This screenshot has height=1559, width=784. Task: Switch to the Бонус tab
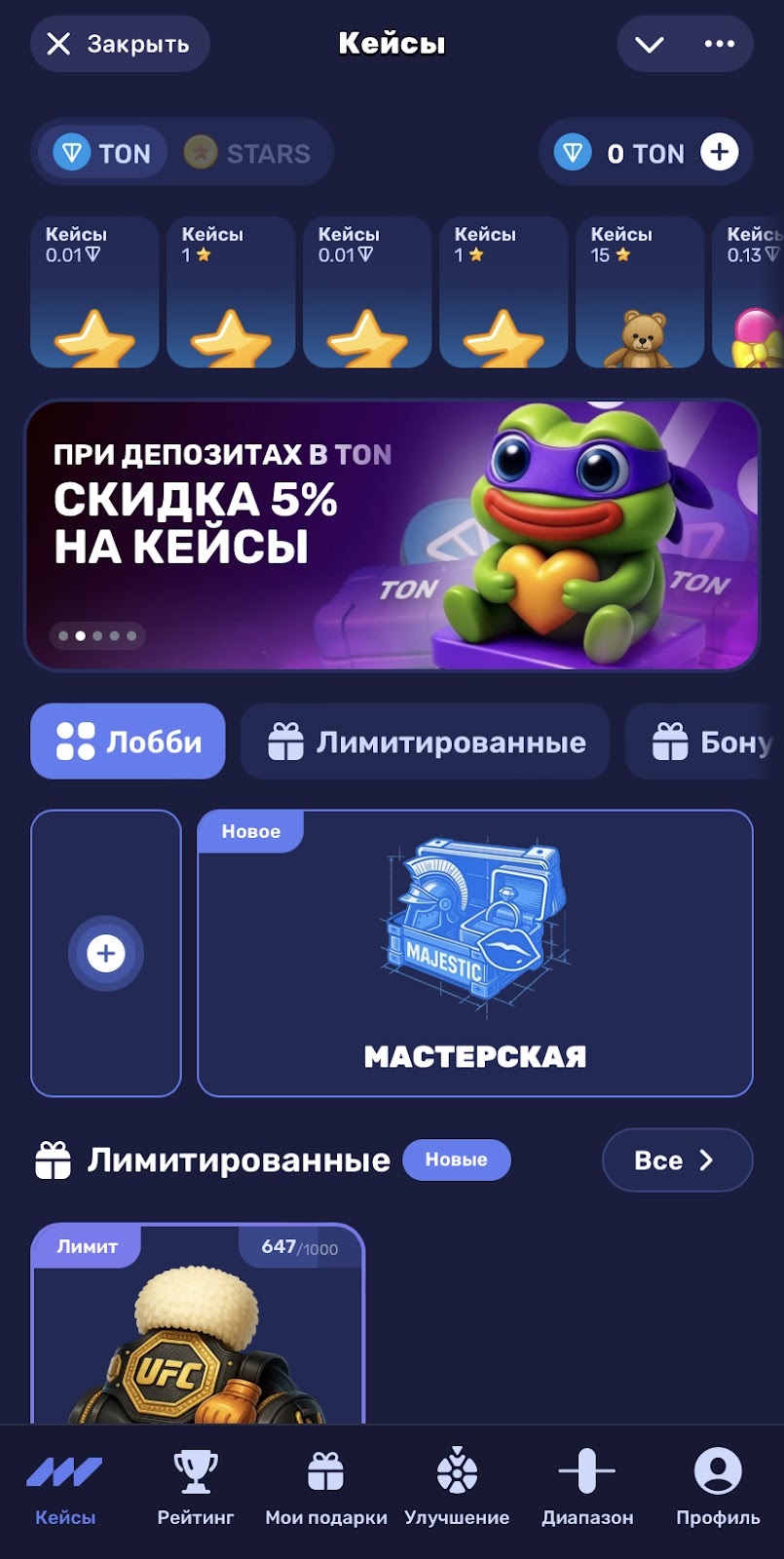tap(711, 741)
